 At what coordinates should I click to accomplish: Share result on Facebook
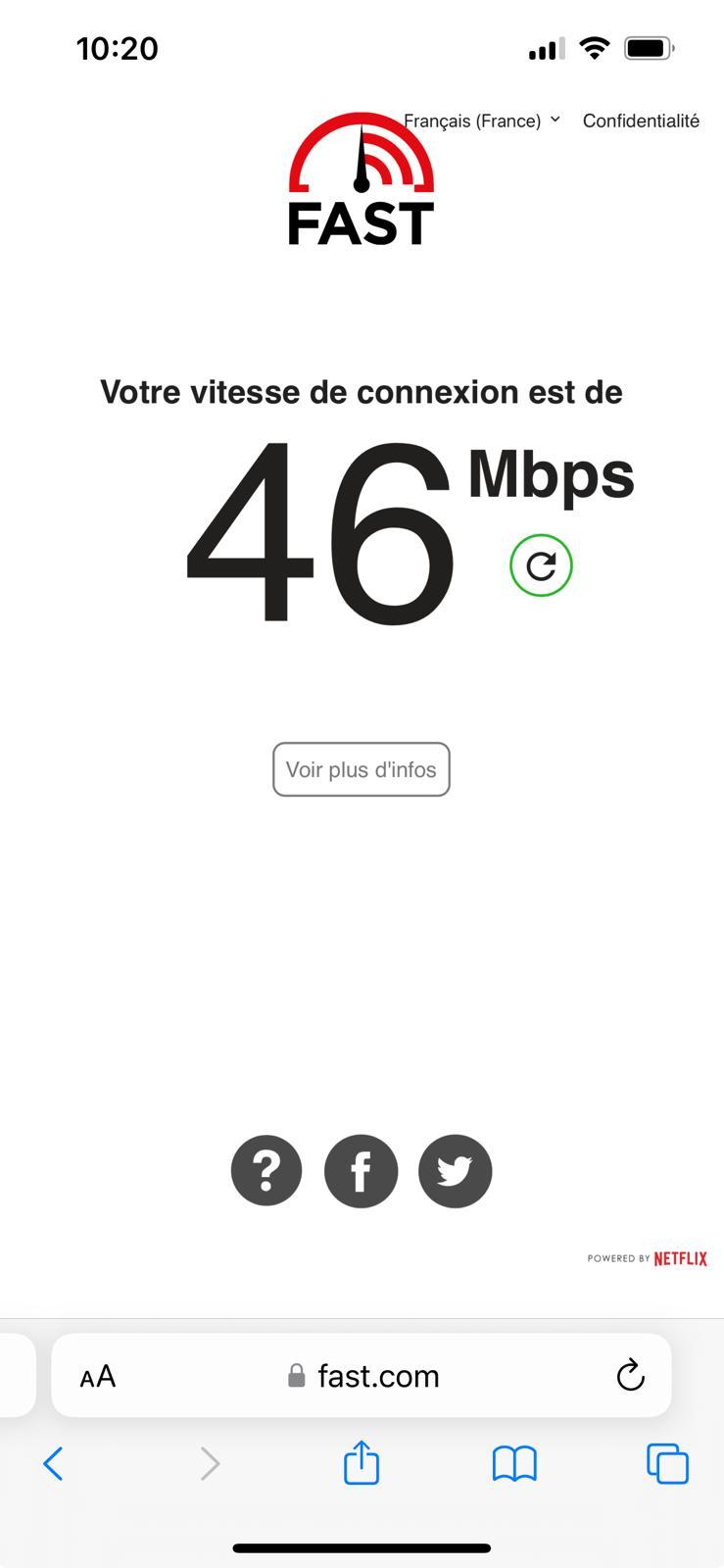361,1170
